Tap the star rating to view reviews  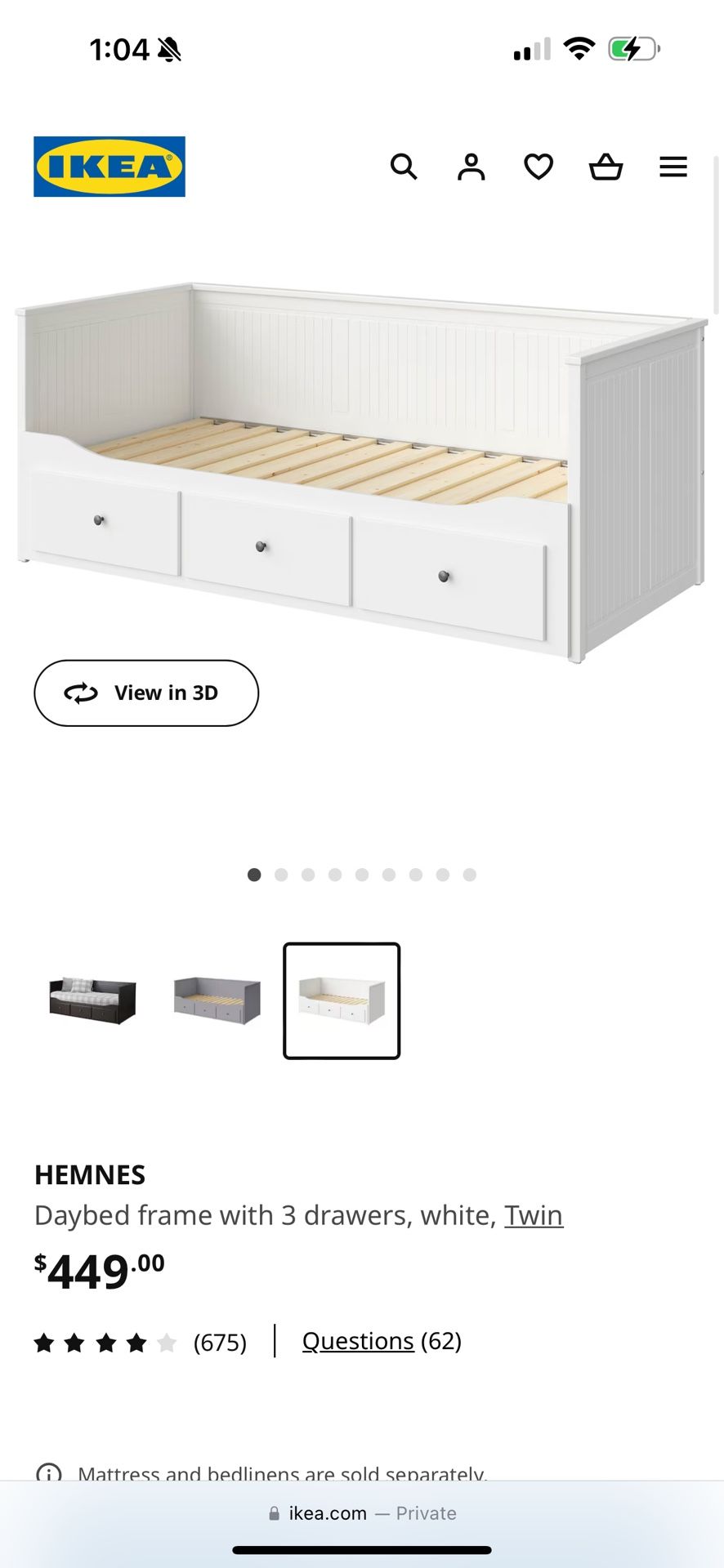tap(105, 1340)
